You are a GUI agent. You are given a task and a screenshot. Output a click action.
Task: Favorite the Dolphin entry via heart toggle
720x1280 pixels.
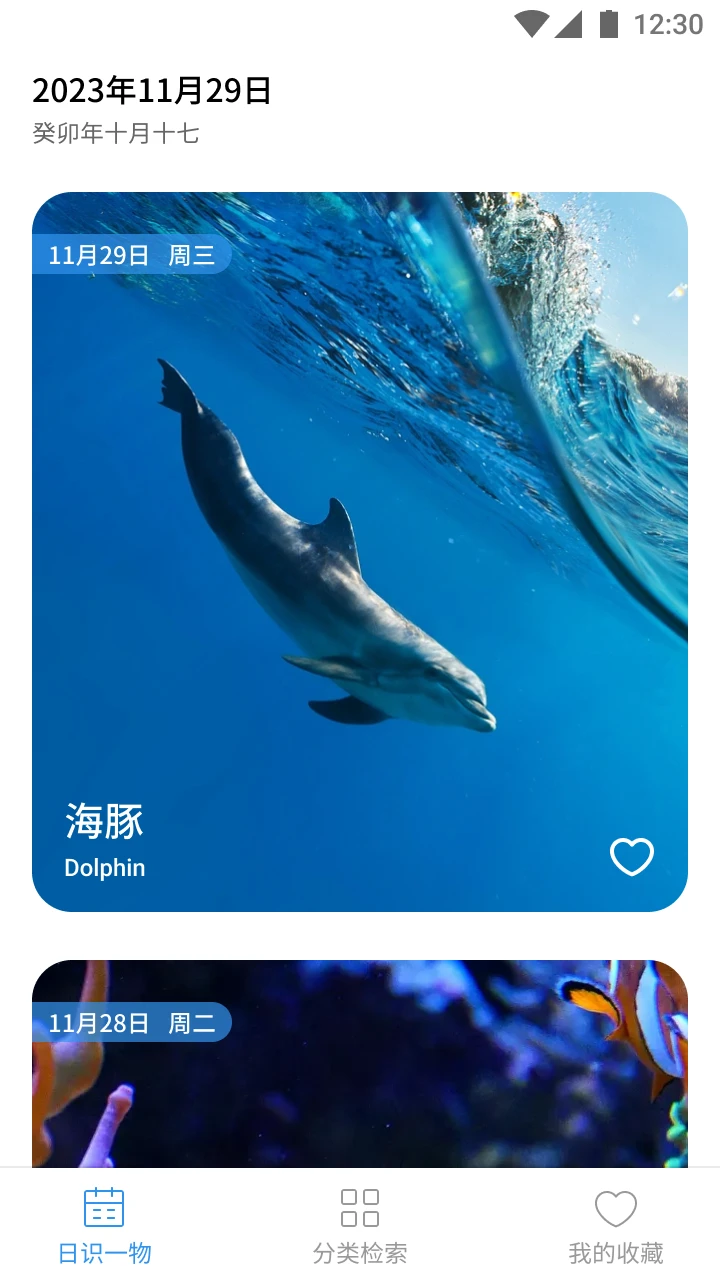pyautogui.click(x=631, y=858)
